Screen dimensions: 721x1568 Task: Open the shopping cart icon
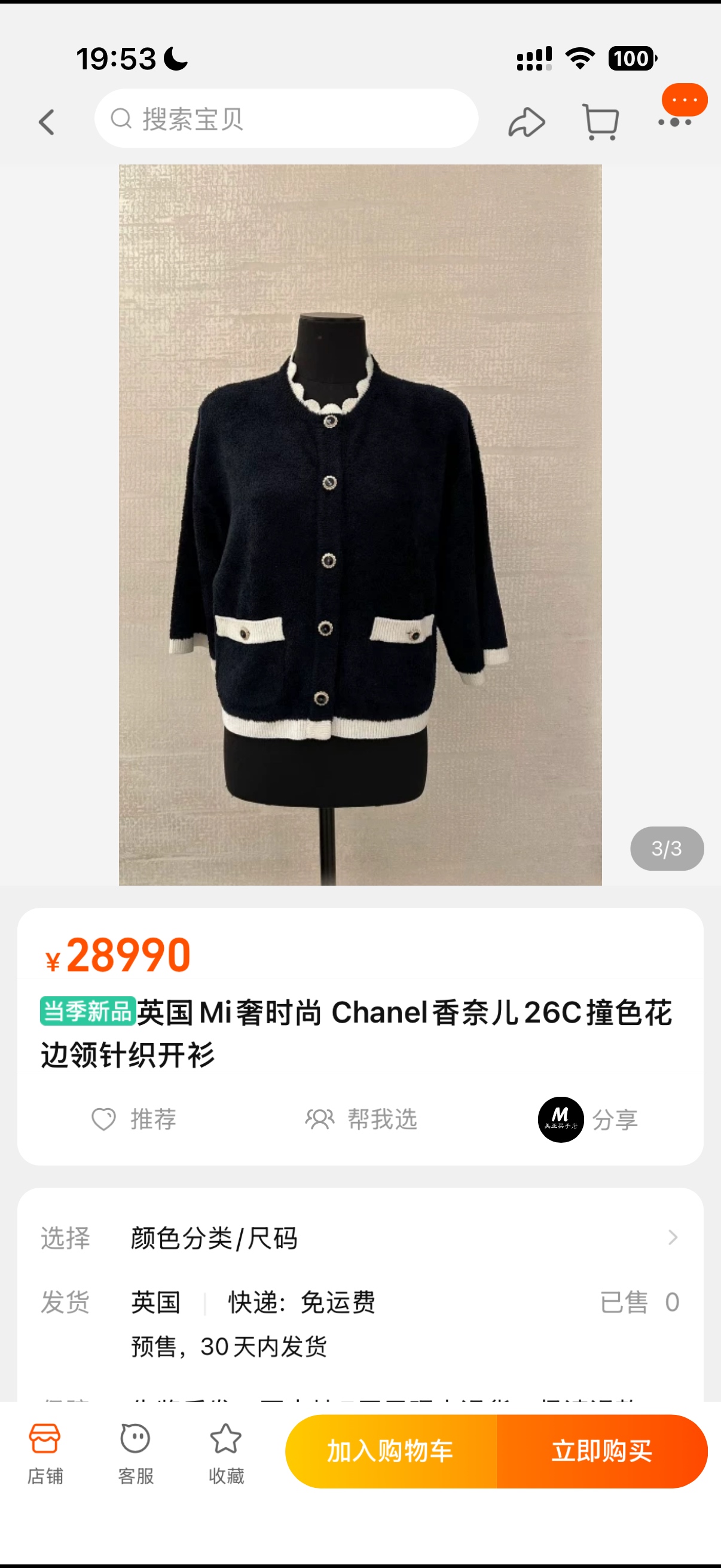pyautogui.click(x=601, y=121)
